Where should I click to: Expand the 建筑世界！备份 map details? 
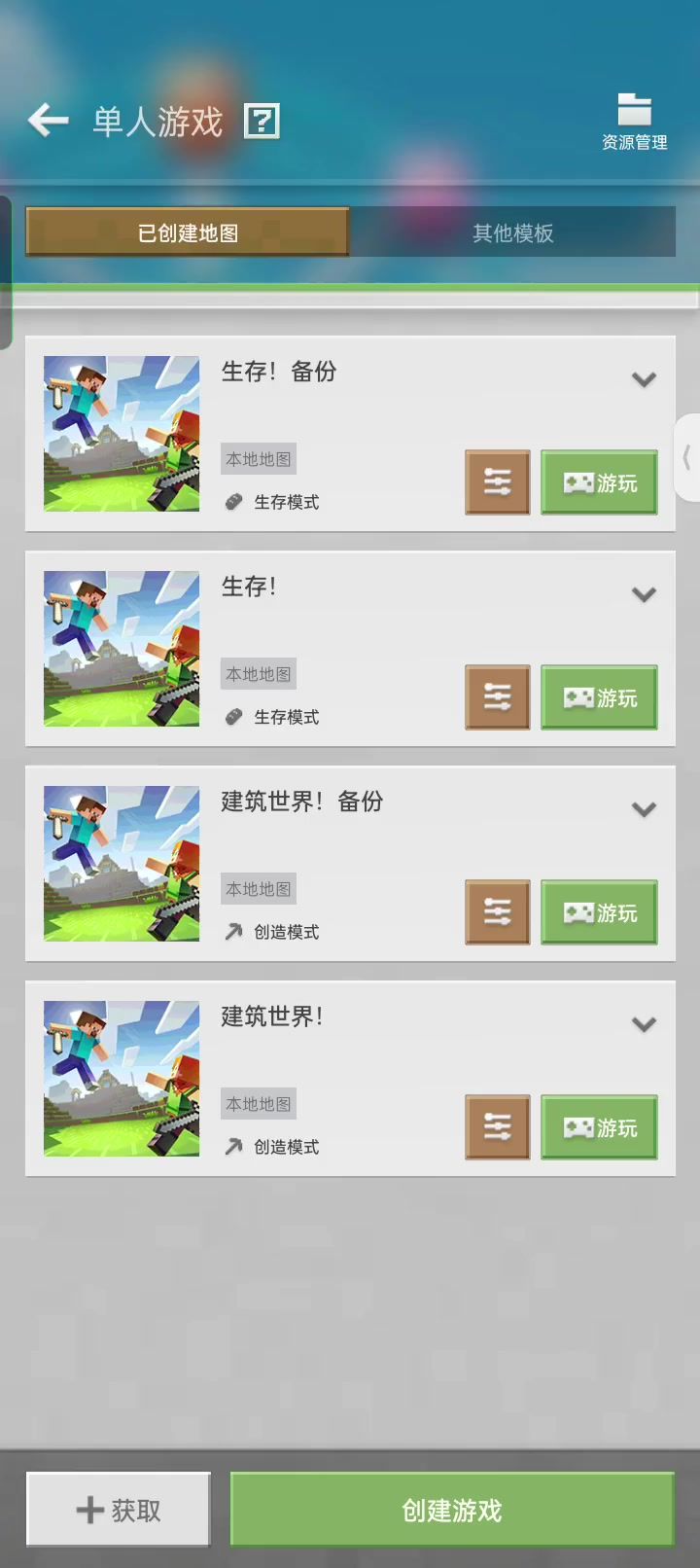644,809
